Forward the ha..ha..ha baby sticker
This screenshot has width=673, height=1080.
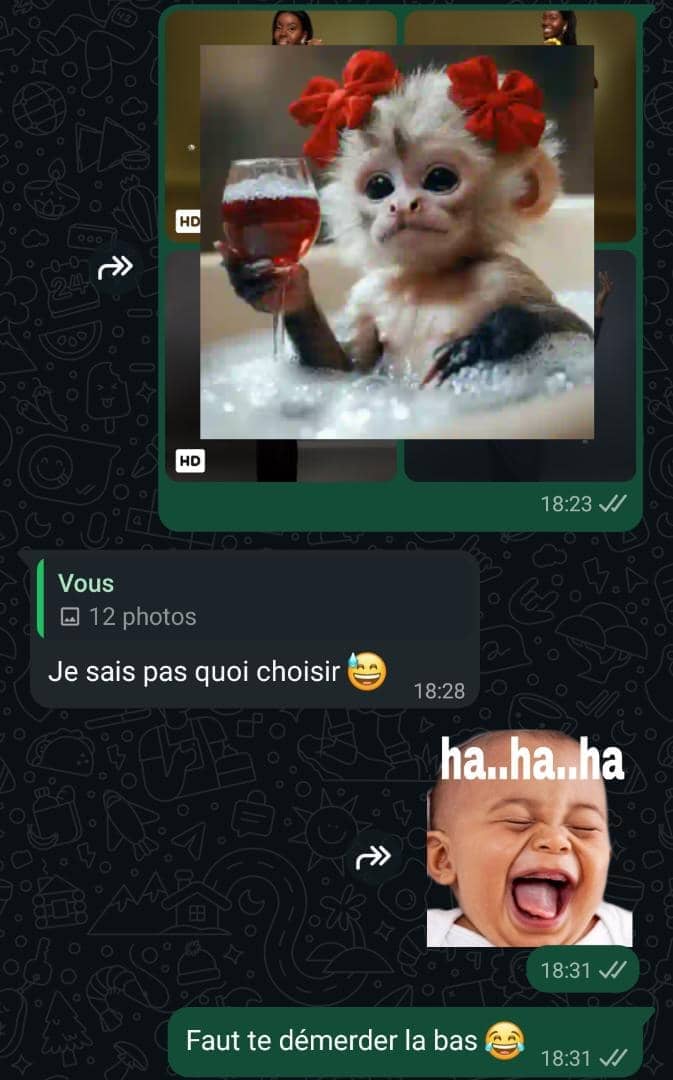373,858
